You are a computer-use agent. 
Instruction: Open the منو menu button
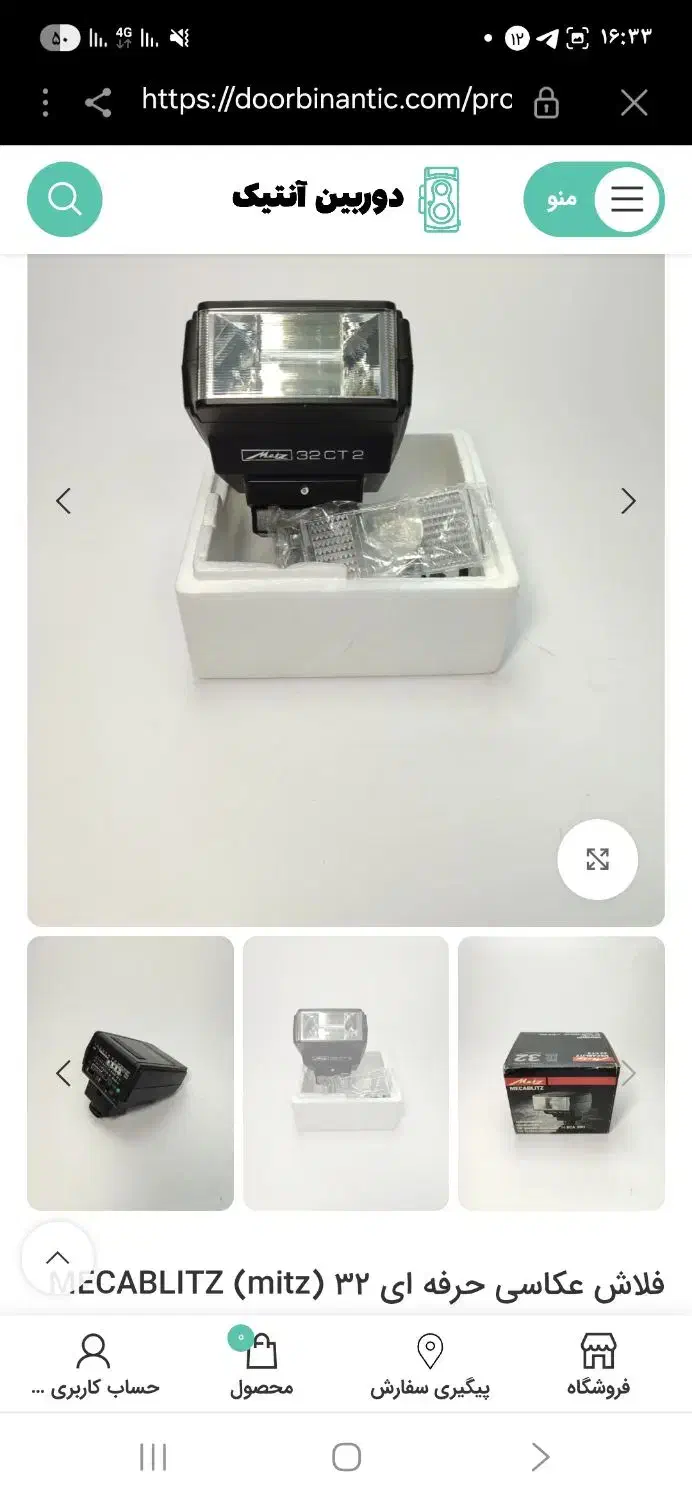tap(594, 199)
